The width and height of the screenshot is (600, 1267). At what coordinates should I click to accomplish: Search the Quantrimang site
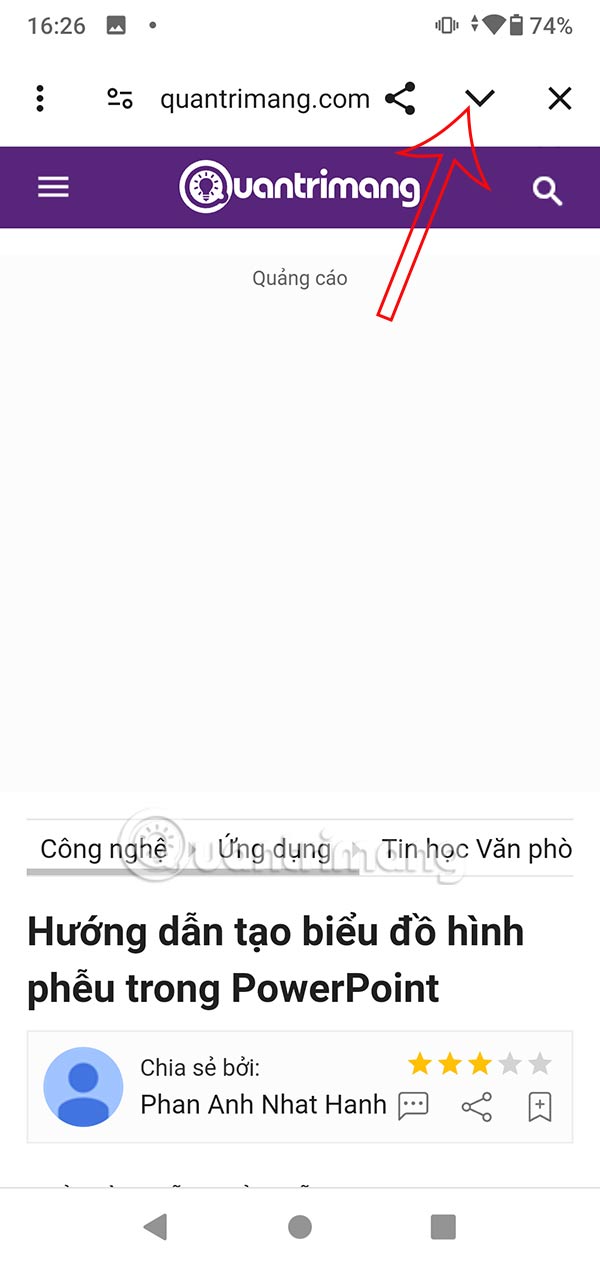tap(547, 190)
